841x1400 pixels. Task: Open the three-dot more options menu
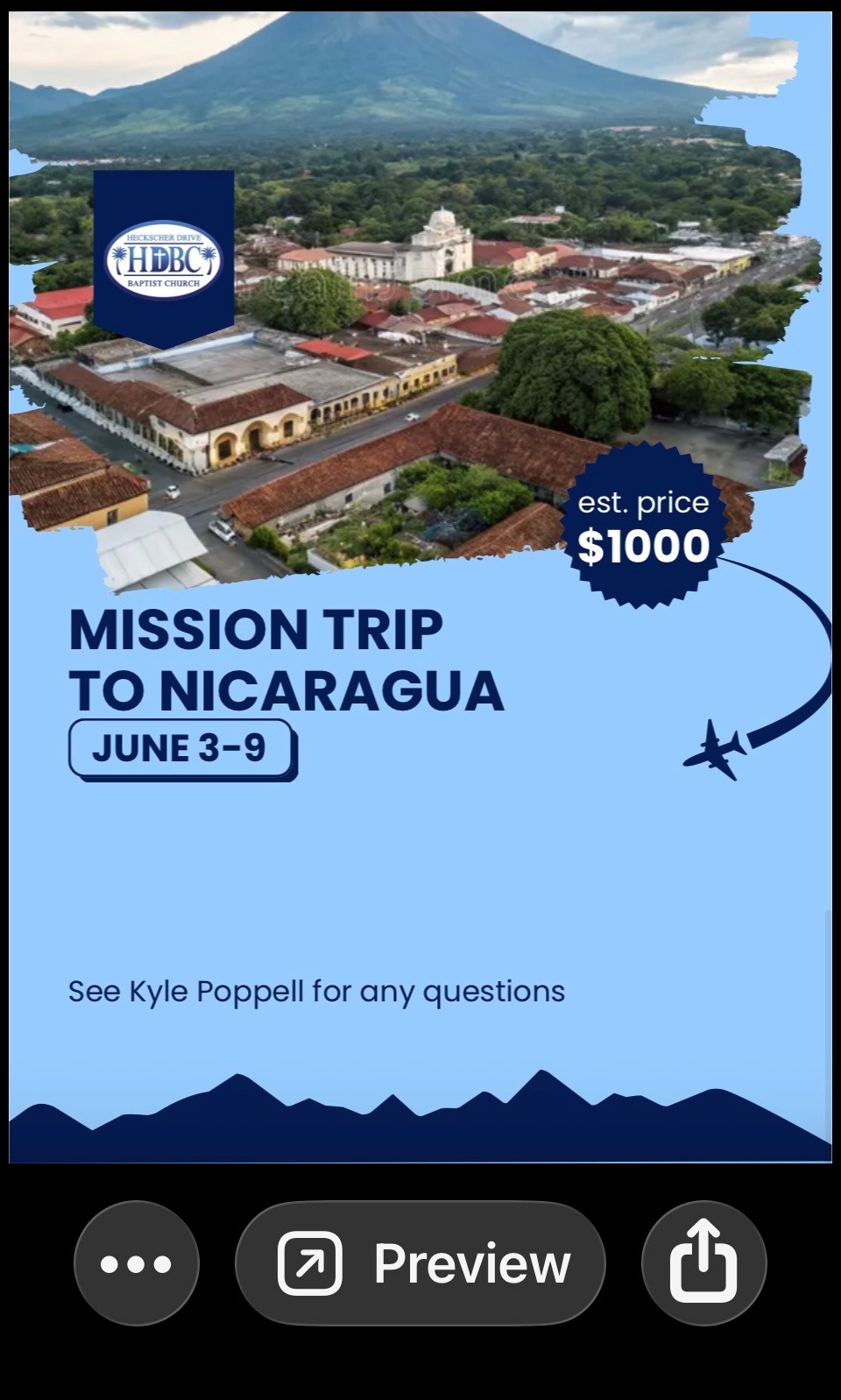click(x=137, y=1263)
